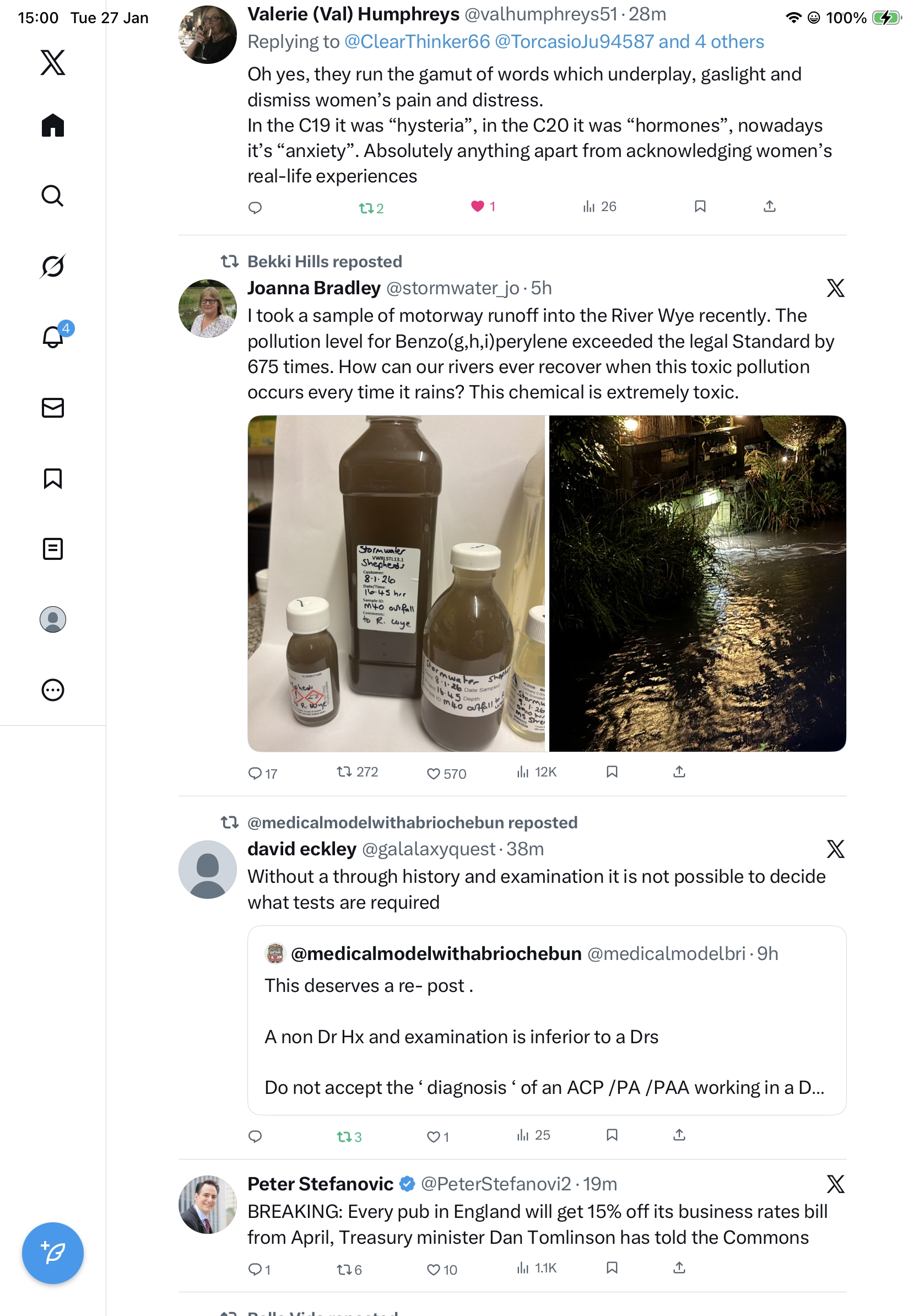
Task: Repost Joanna Bradley's River Wye post
Action: click(x=344, y=772)
